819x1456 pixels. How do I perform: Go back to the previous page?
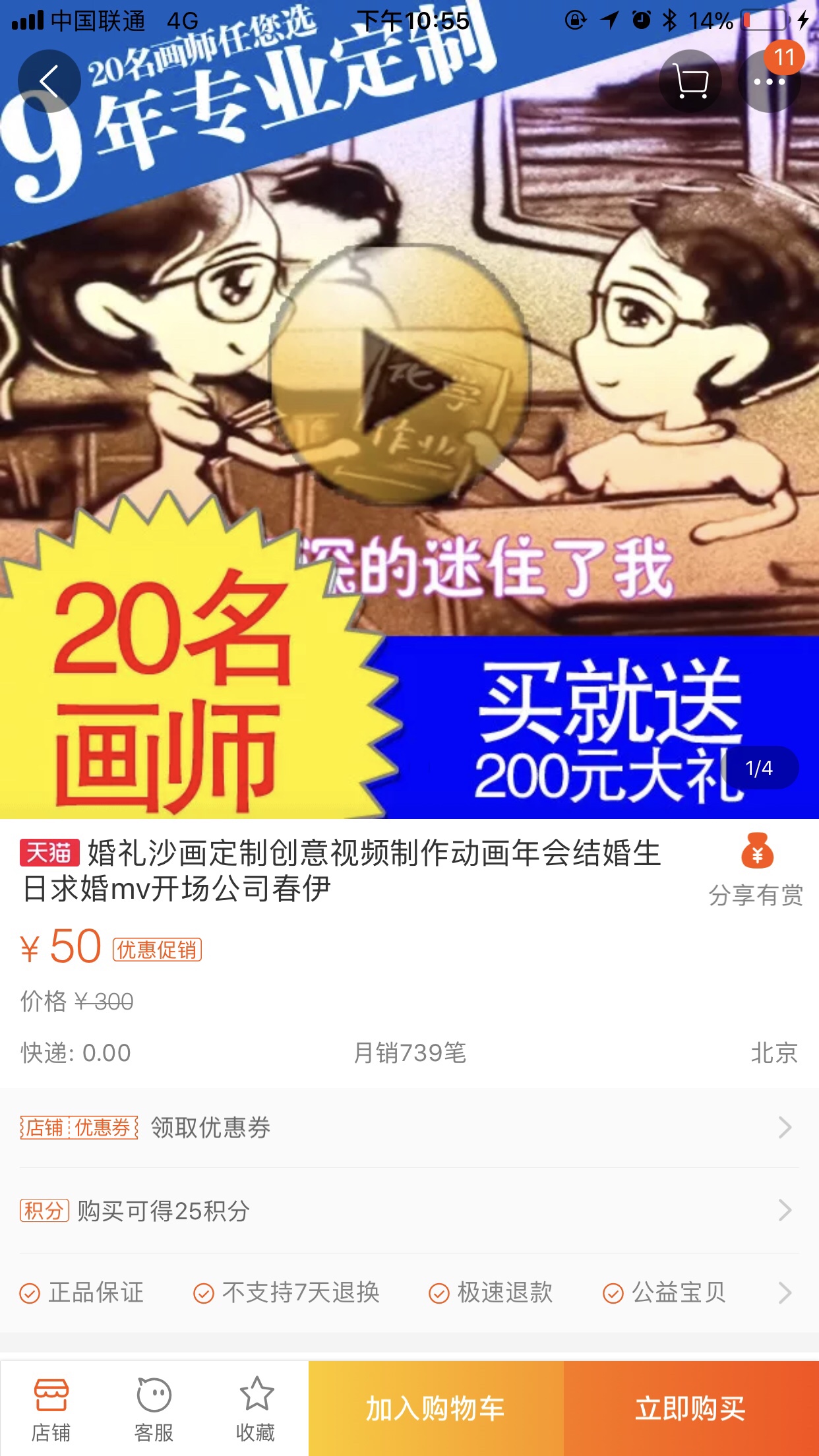click(49, 82)
